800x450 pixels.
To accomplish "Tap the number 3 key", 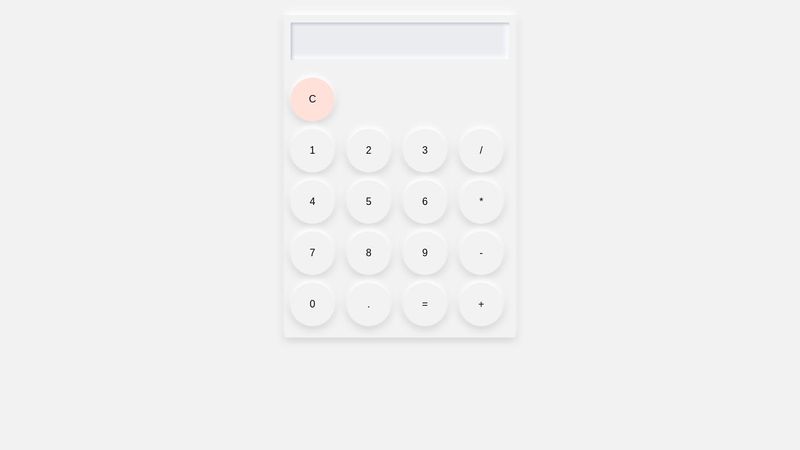I will (x=424, y=150).
